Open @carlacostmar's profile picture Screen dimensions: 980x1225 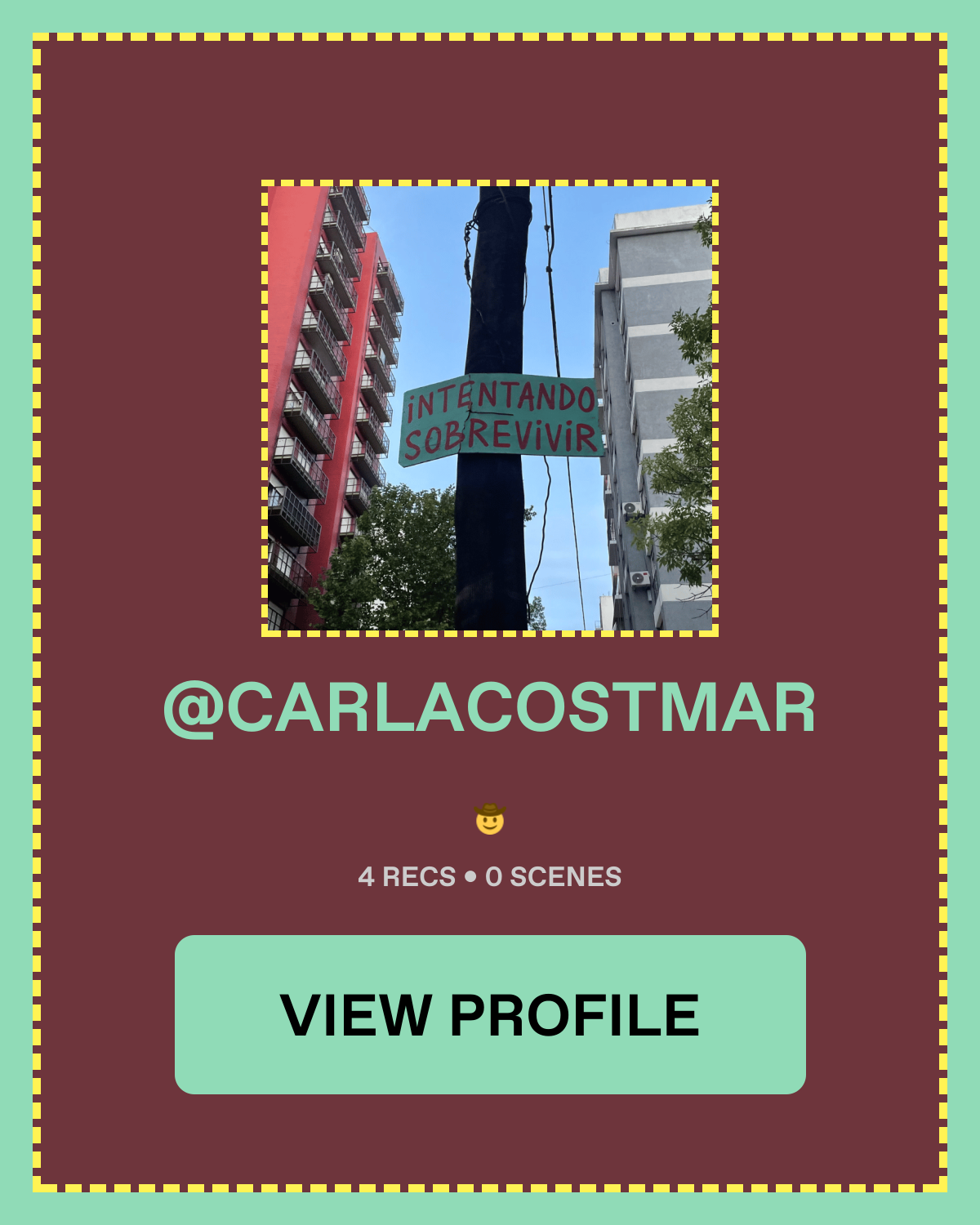coord(490,408)
